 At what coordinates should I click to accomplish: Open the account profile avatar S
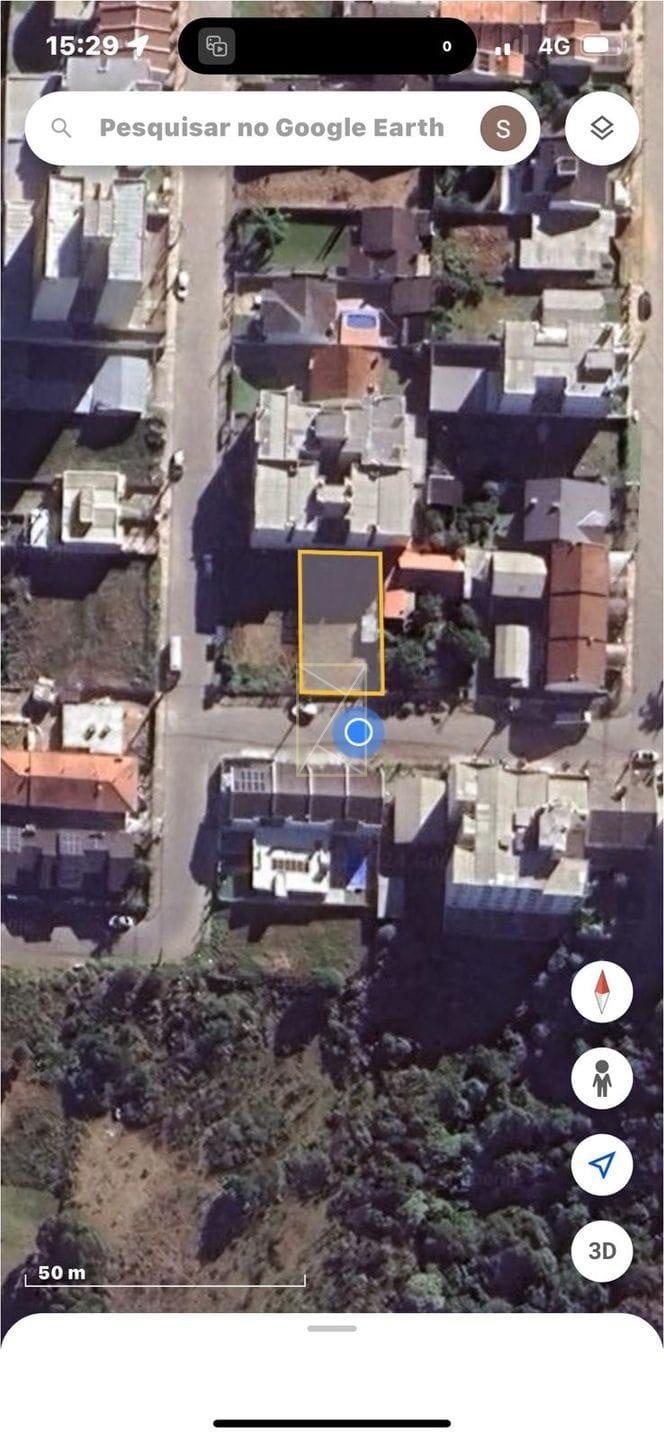point(503,128)
